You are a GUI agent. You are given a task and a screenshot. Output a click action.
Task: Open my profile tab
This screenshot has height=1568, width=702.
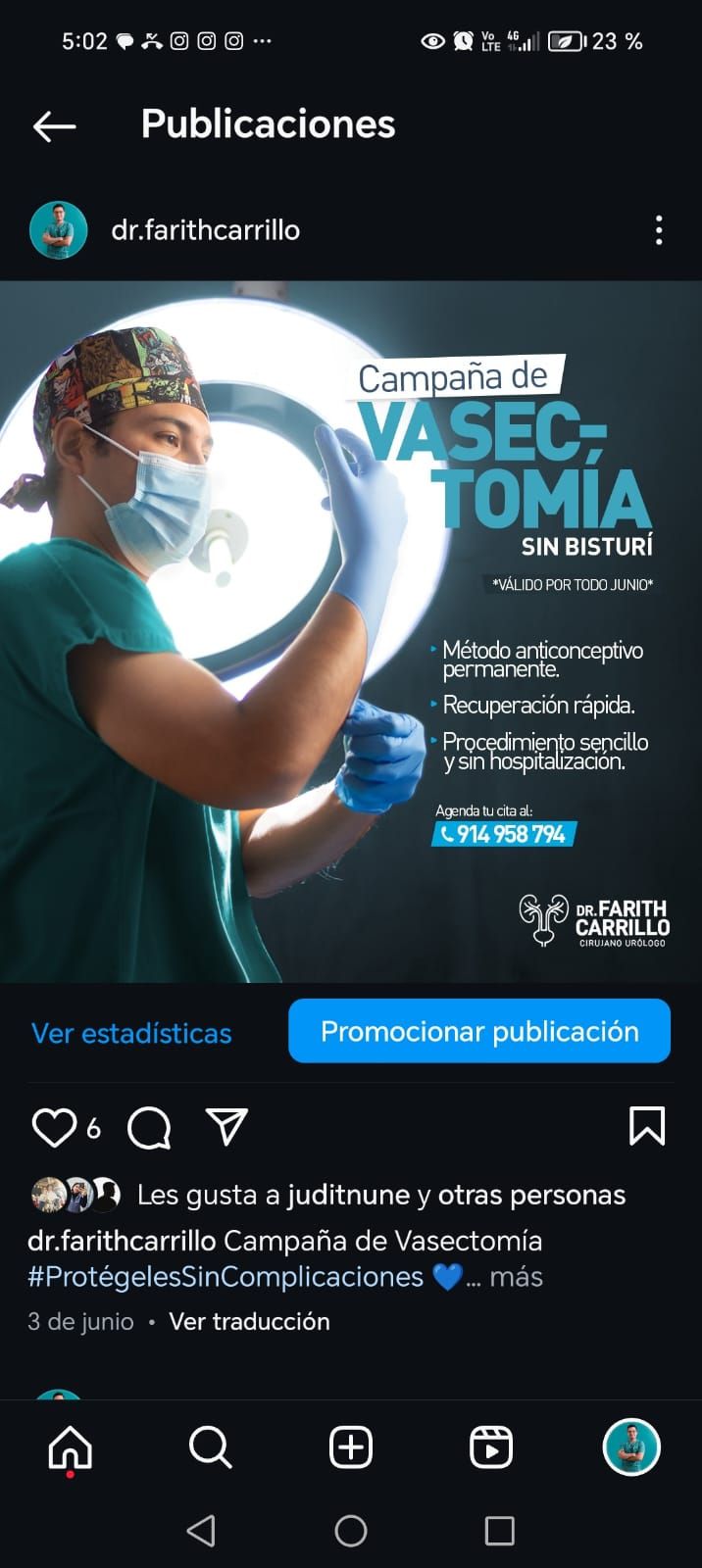(x=631, y=1447)
